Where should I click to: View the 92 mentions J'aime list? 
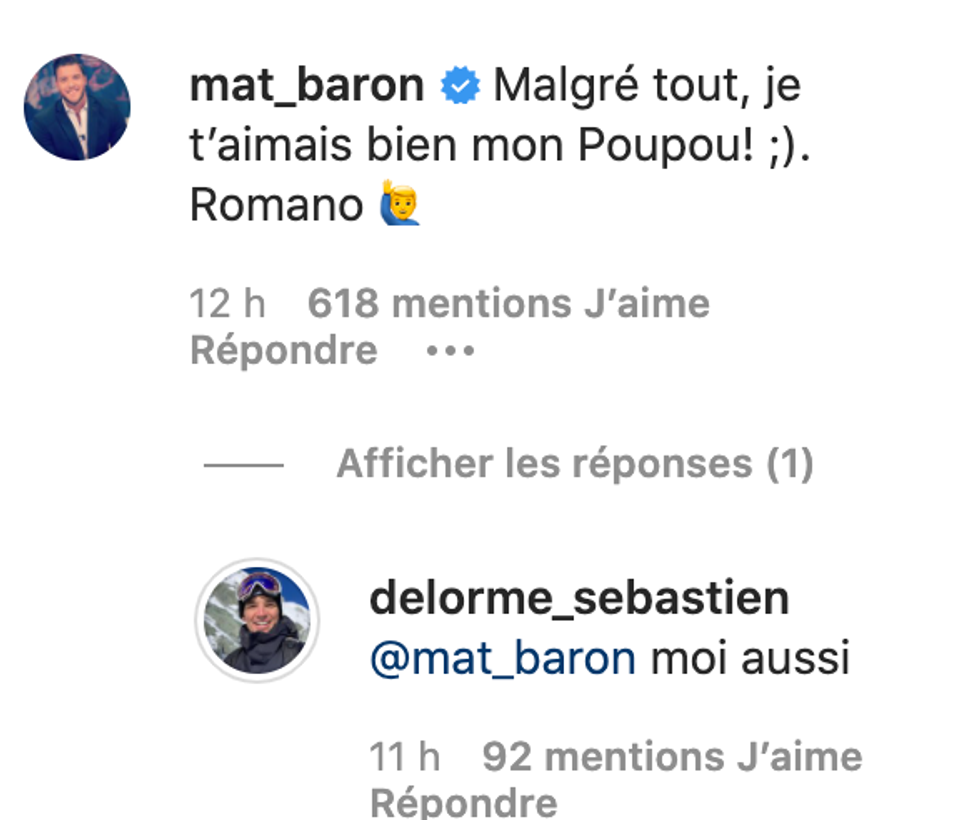tap(671, 757)
